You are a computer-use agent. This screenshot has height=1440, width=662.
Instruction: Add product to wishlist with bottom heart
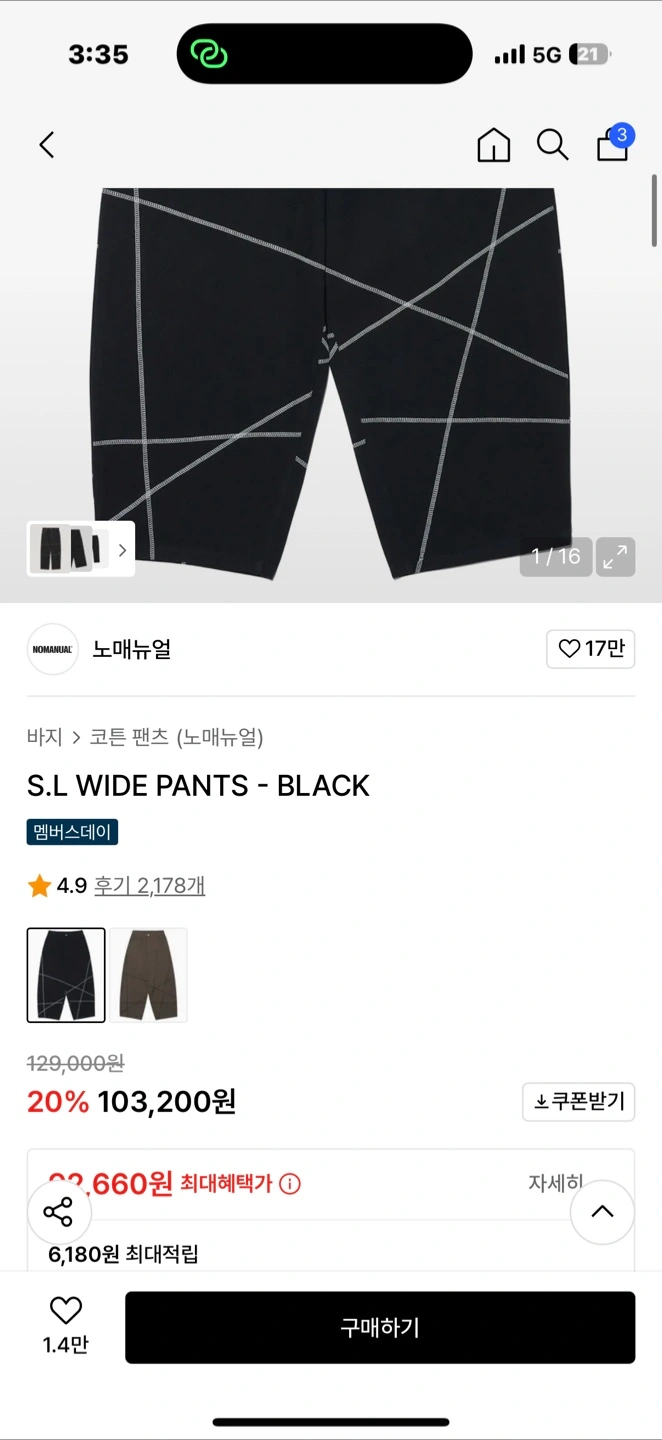66,1326
